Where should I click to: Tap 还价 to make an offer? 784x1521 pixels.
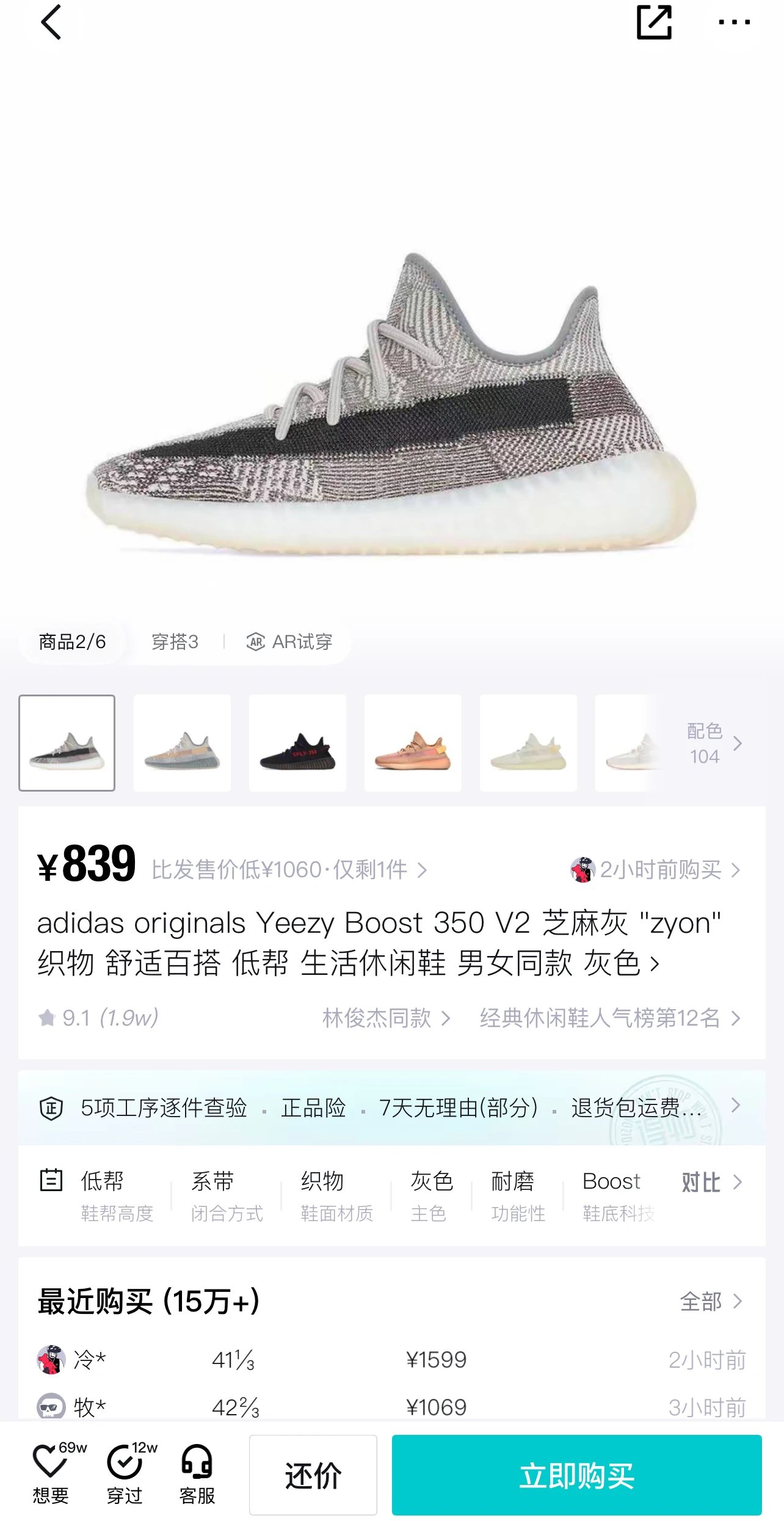pos(313,1476)
